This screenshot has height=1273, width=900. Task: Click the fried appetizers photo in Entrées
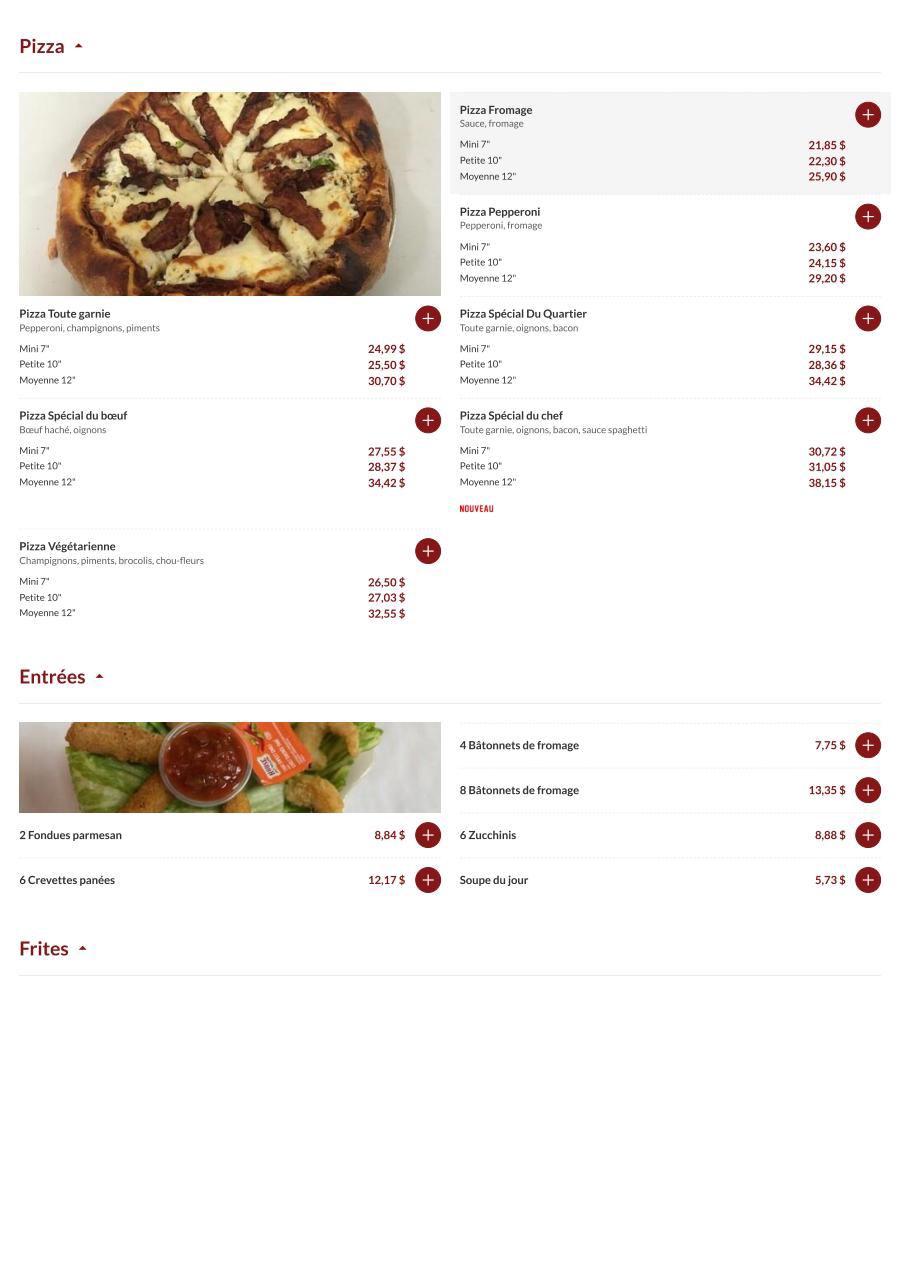(229, 767)
